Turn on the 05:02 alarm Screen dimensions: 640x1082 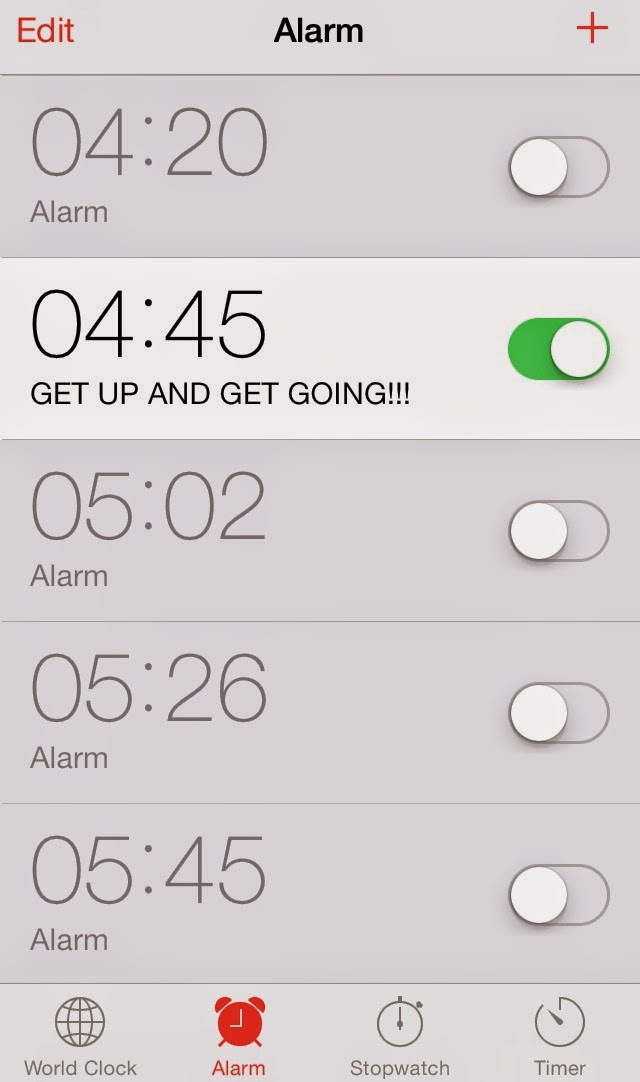point(559,531)
